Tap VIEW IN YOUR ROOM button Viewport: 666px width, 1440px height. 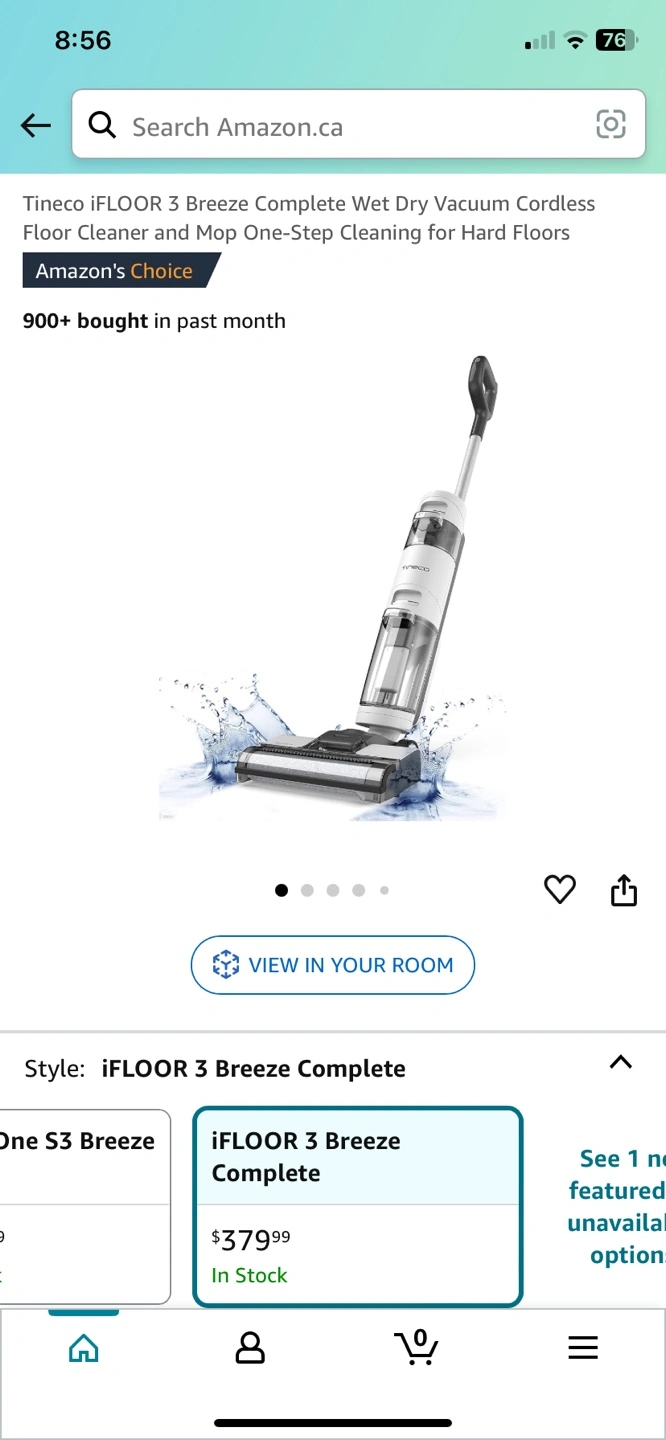pyautogui.click(x=332, y=965)
